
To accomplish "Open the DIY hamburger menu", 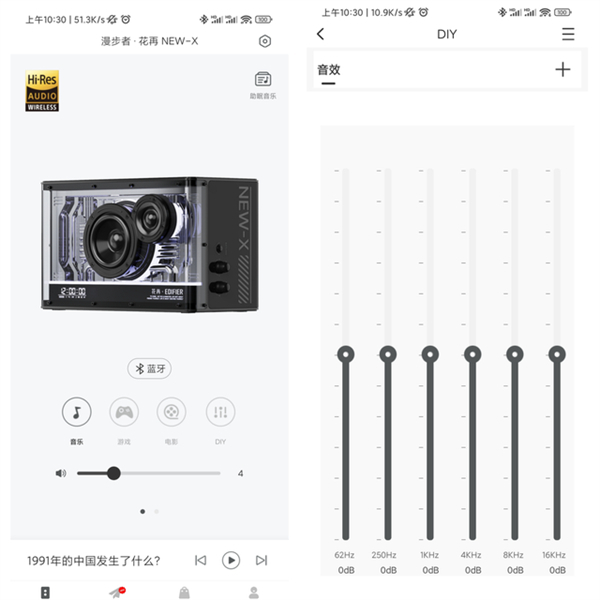I will point(568,34).
